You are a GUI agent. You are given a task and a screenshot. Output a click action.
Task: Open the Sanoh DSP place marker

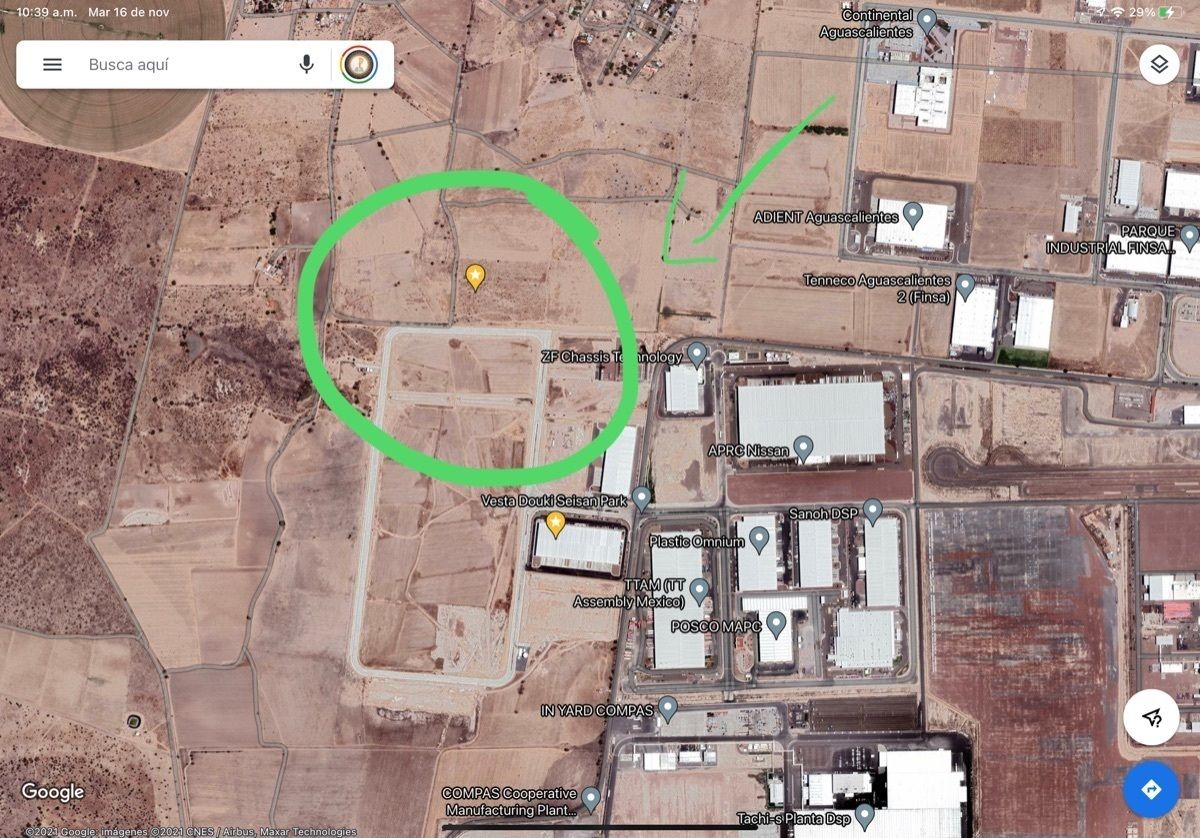click(x=872, y=510)
